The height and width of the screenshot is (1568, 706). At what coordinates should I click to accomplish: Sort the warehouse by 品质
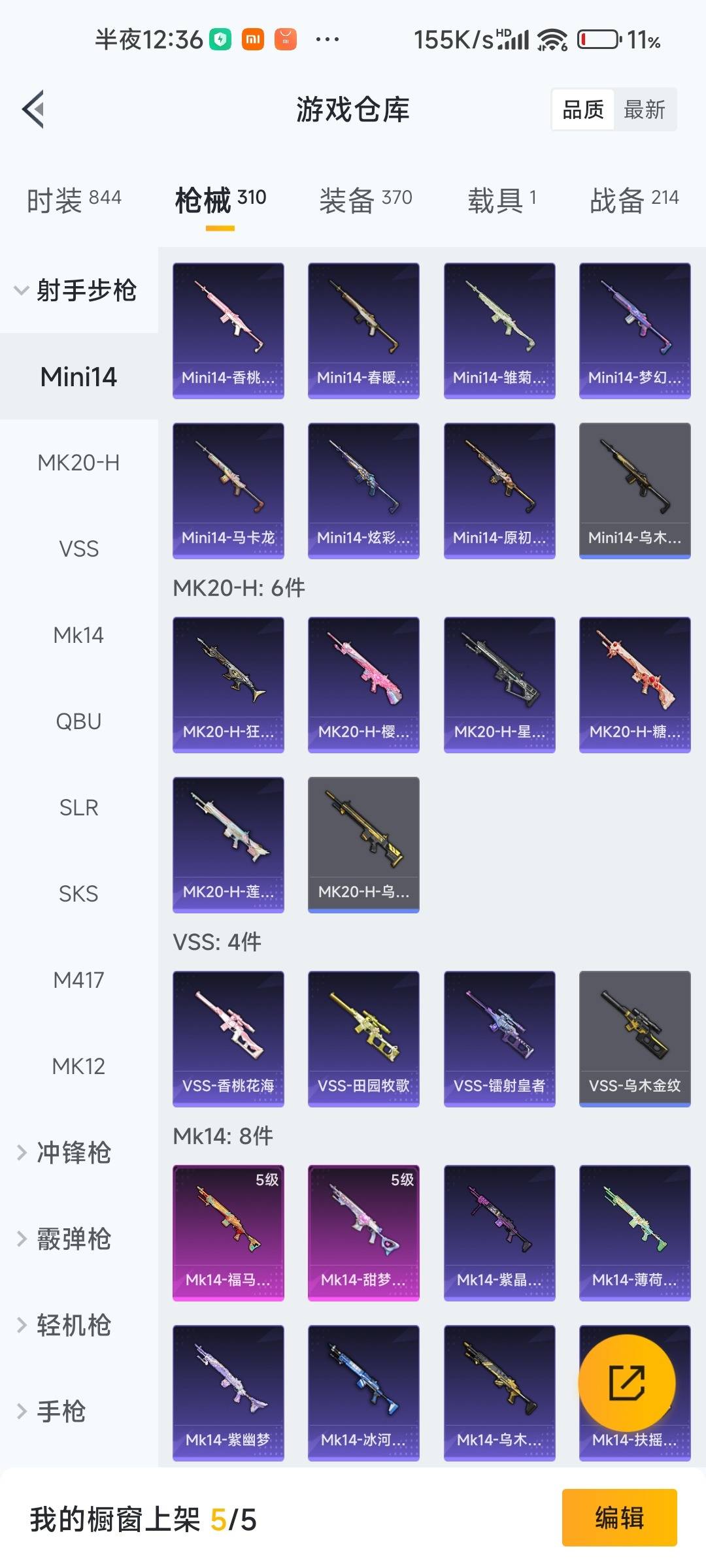[582, 110]
